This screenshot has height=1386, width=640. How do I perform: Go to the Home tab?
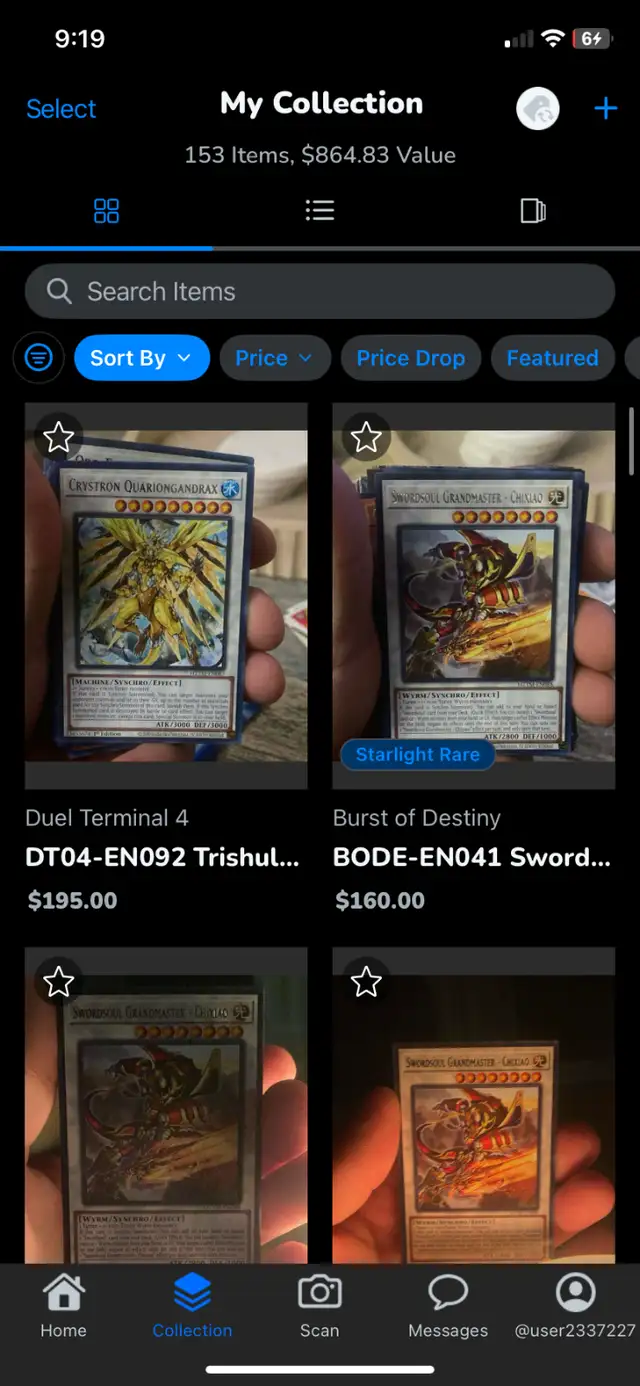click(63, 1307)
